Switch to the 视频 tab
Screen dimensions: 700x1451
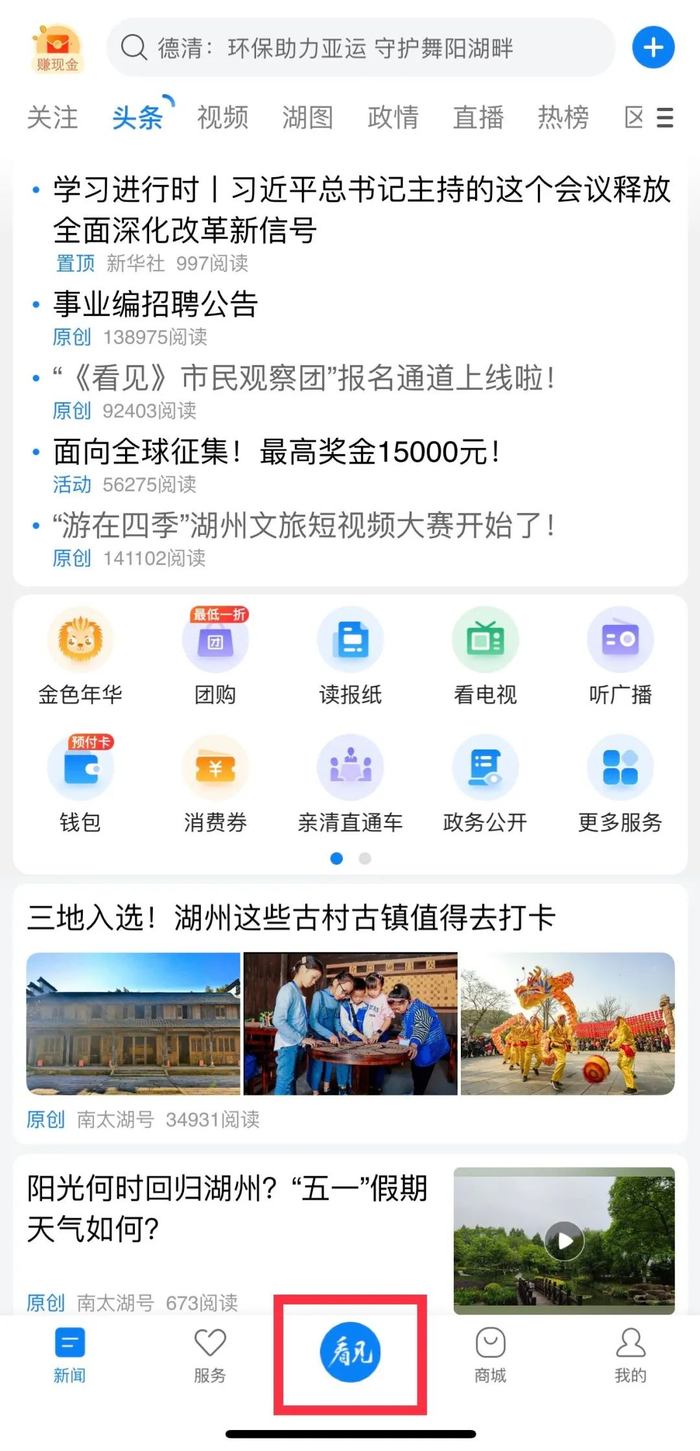(x=222, y=118)
